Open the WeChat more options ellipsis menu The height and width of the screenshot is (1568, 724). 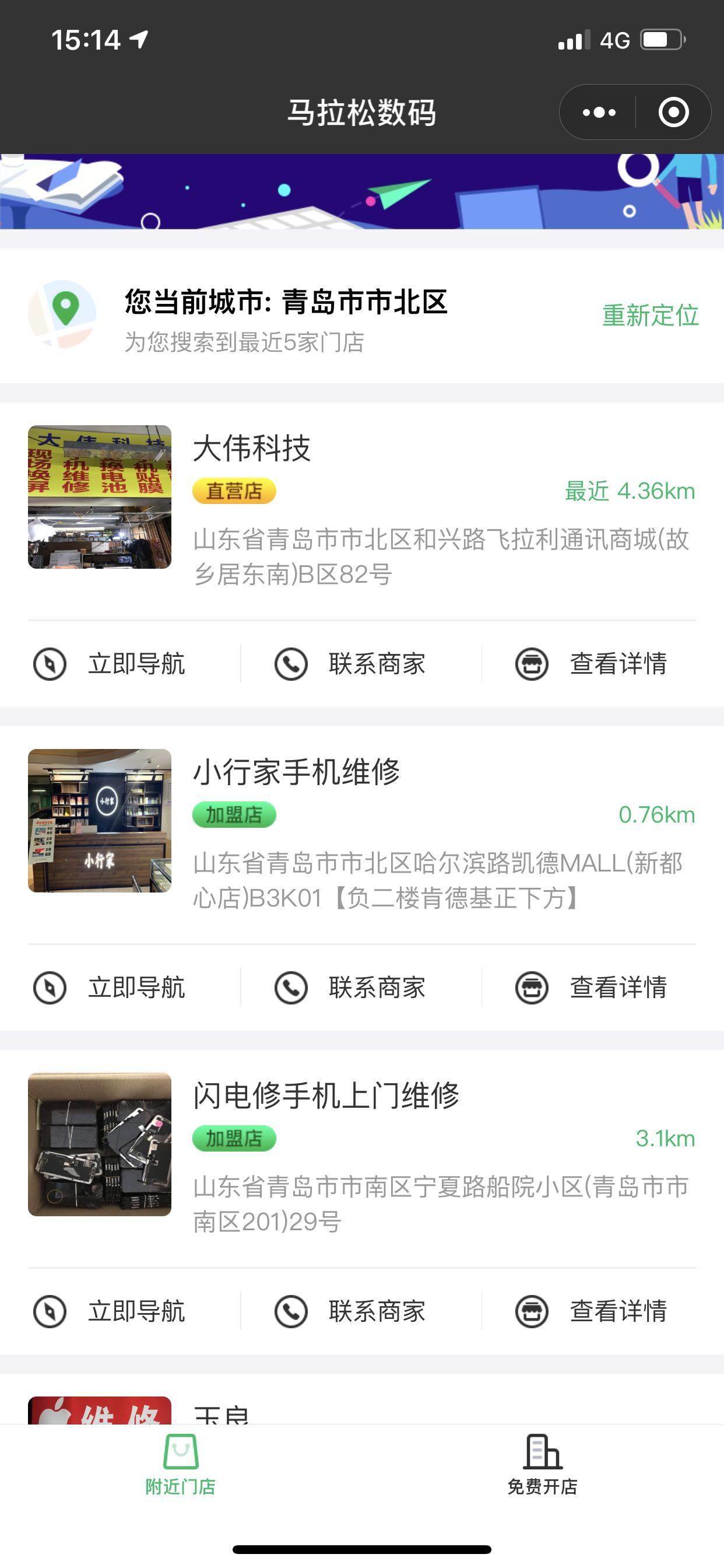[599, 112]
